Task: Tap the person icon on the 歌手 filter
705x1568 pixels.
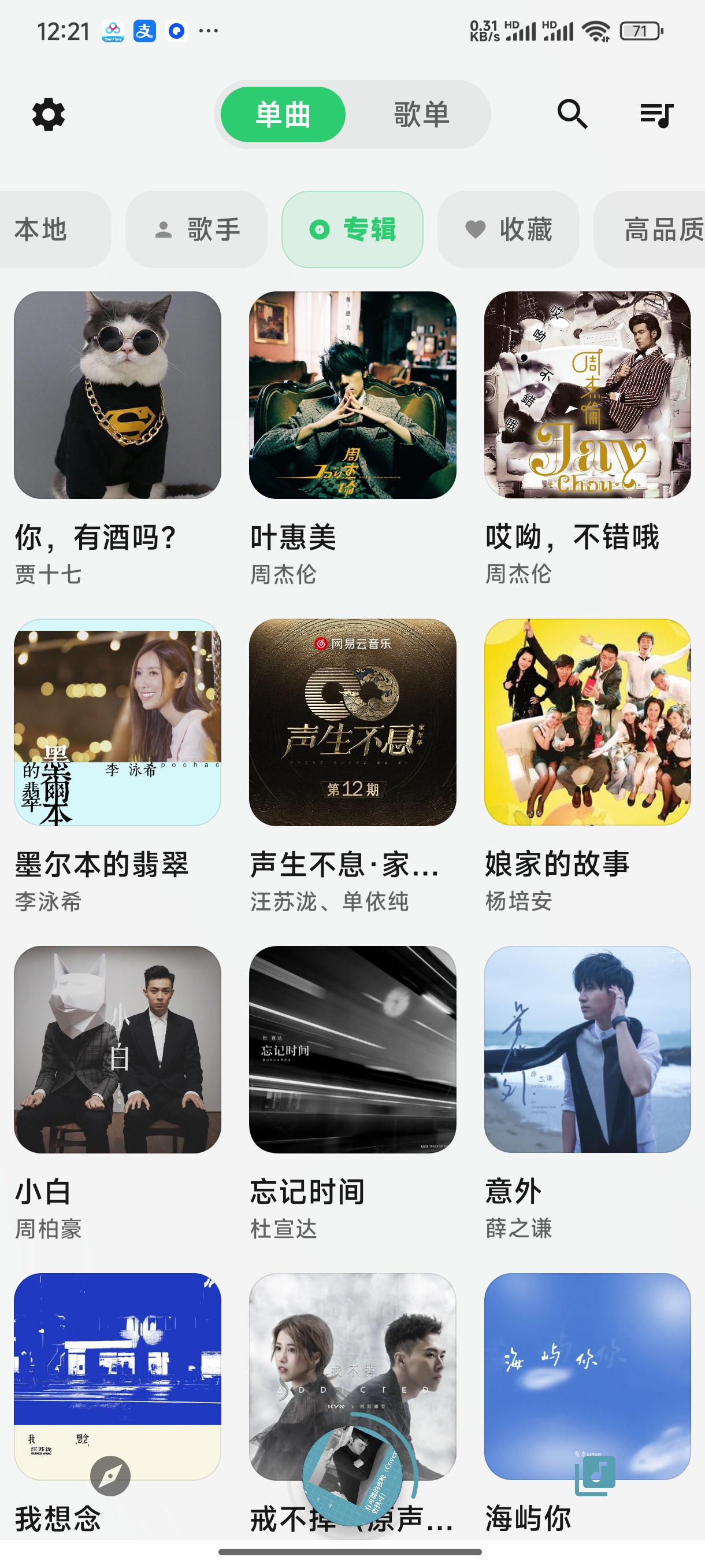Action: pos(162,230)
